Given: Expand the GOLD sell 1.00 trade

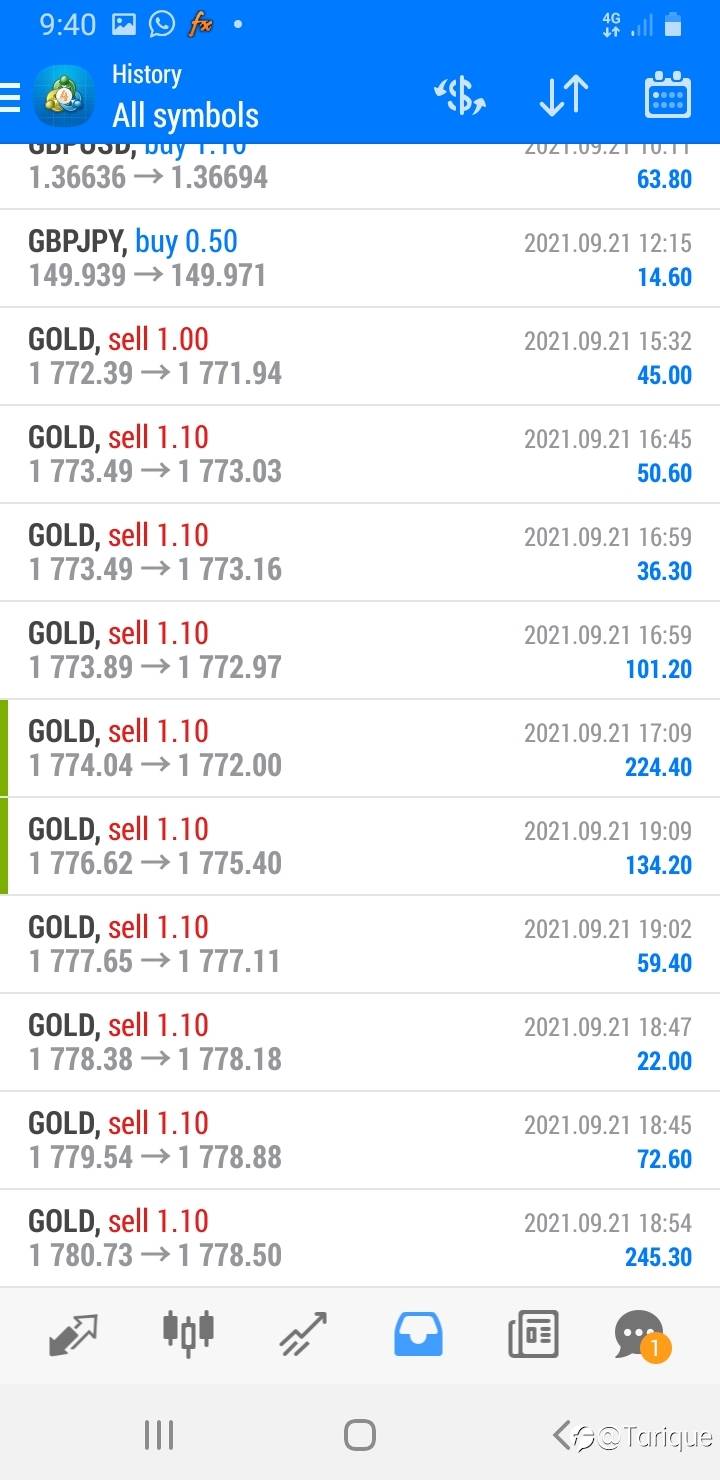Looking at the screenshot, I should coord(360,356).
